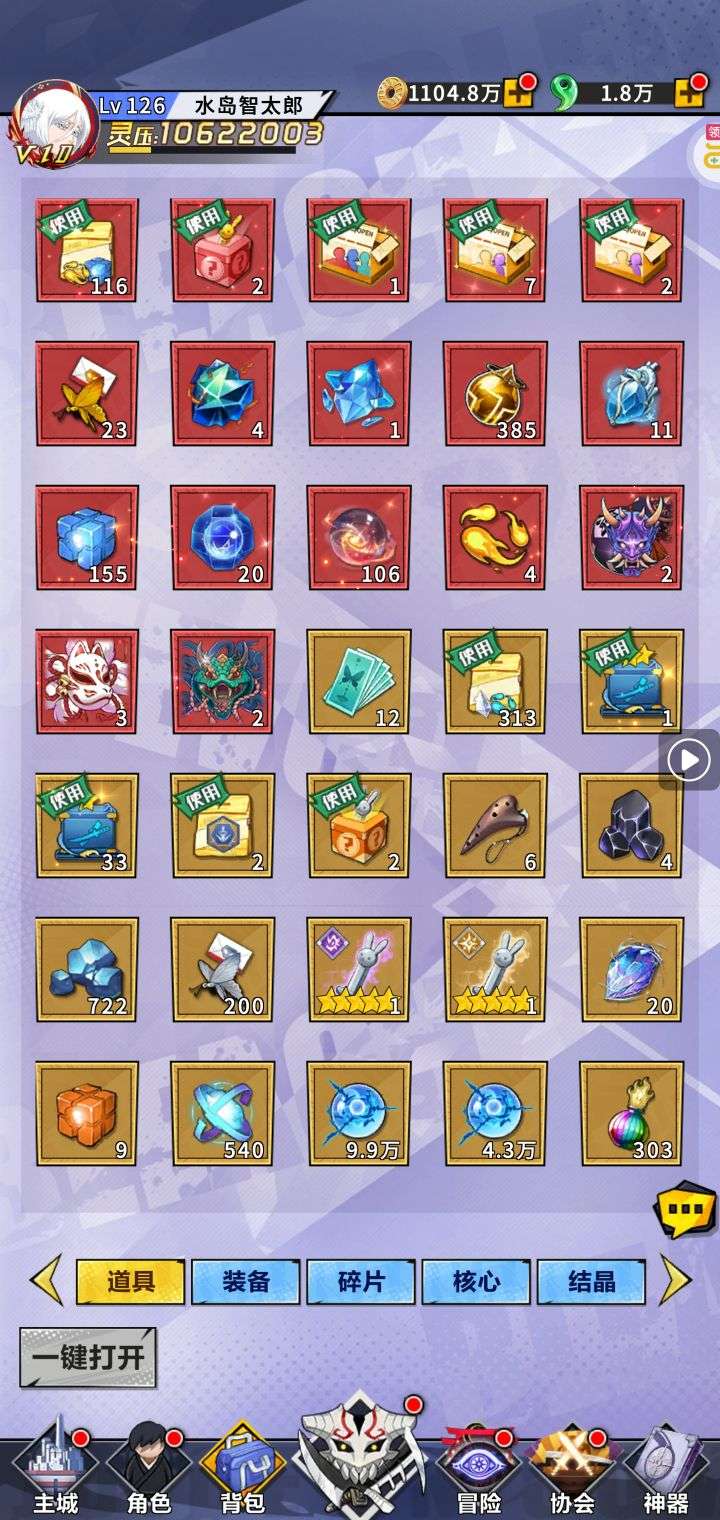This screenshot has width=720, height=1520.
Task: Open the chat bubble icon
Action: point(685,1210)
